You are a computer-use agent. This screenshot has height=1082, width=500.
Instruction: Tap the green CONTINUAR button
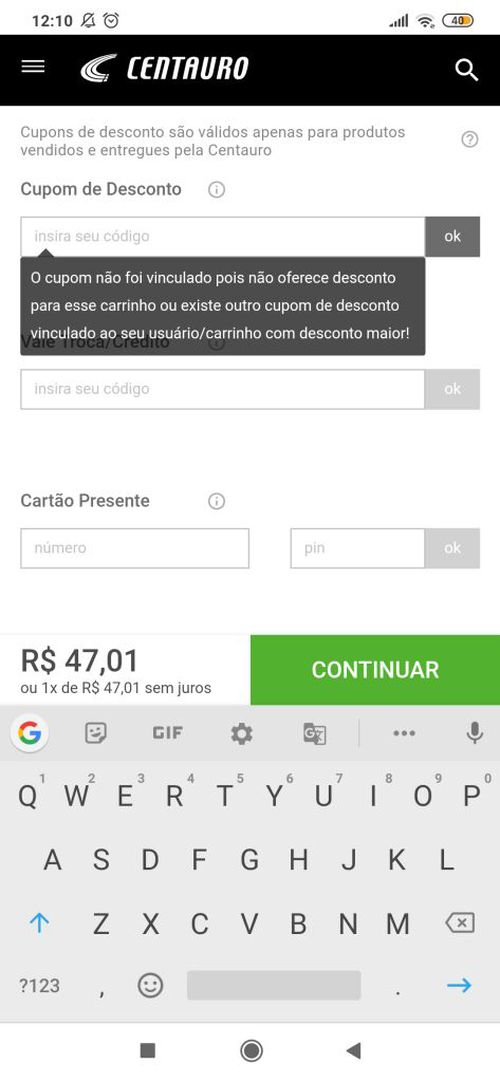(375, 669)
